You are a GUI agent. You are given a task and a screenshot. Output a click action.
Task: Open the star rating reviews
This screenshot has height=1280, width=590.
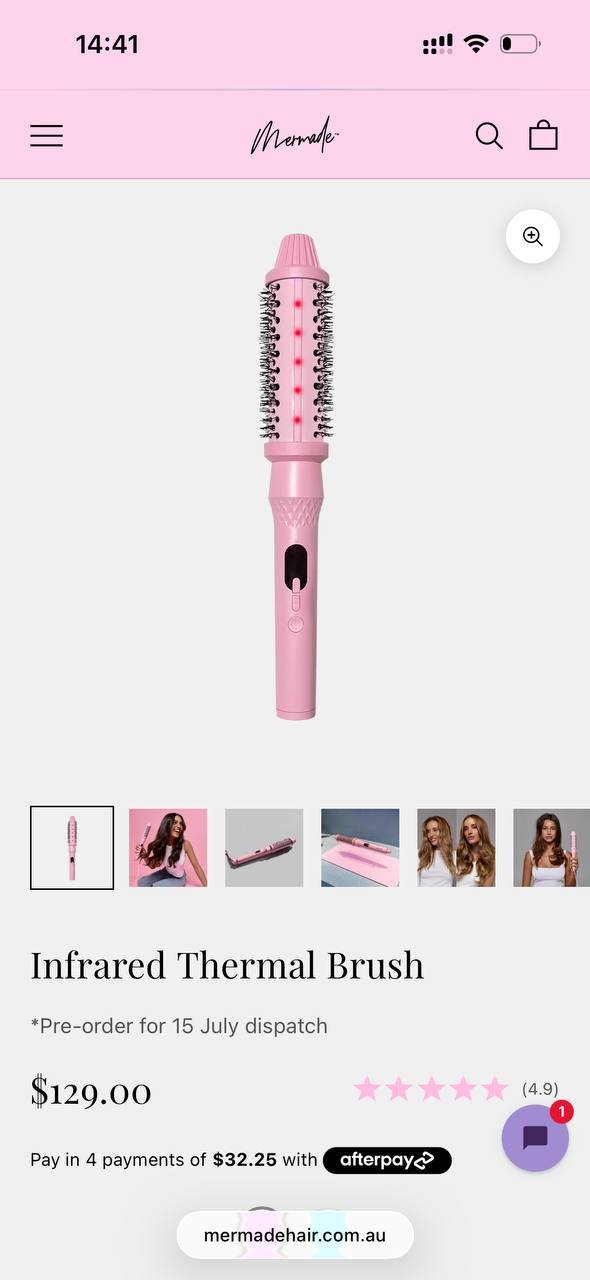point(456,1089)
